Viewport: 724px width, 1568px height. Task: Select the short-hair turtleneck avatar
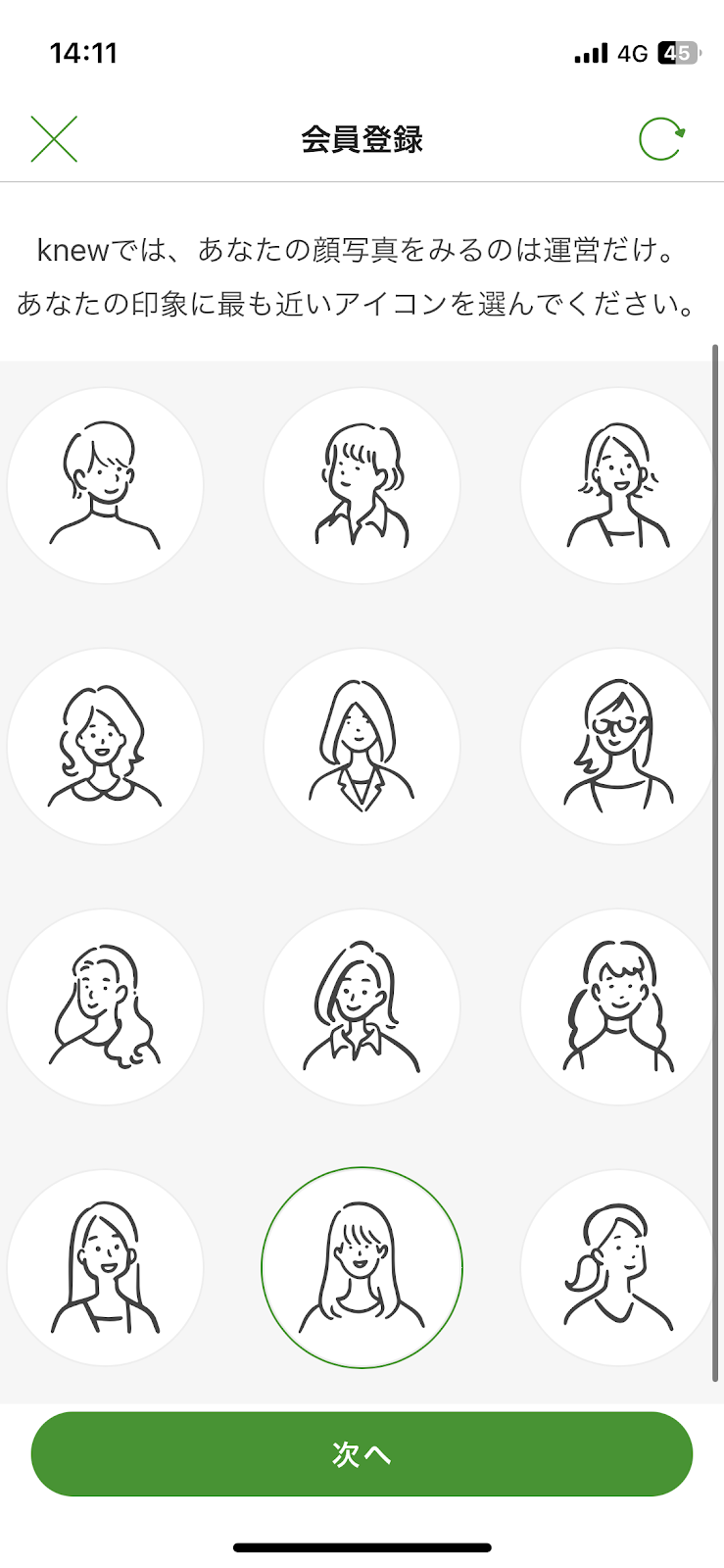(x=106, y=486)
